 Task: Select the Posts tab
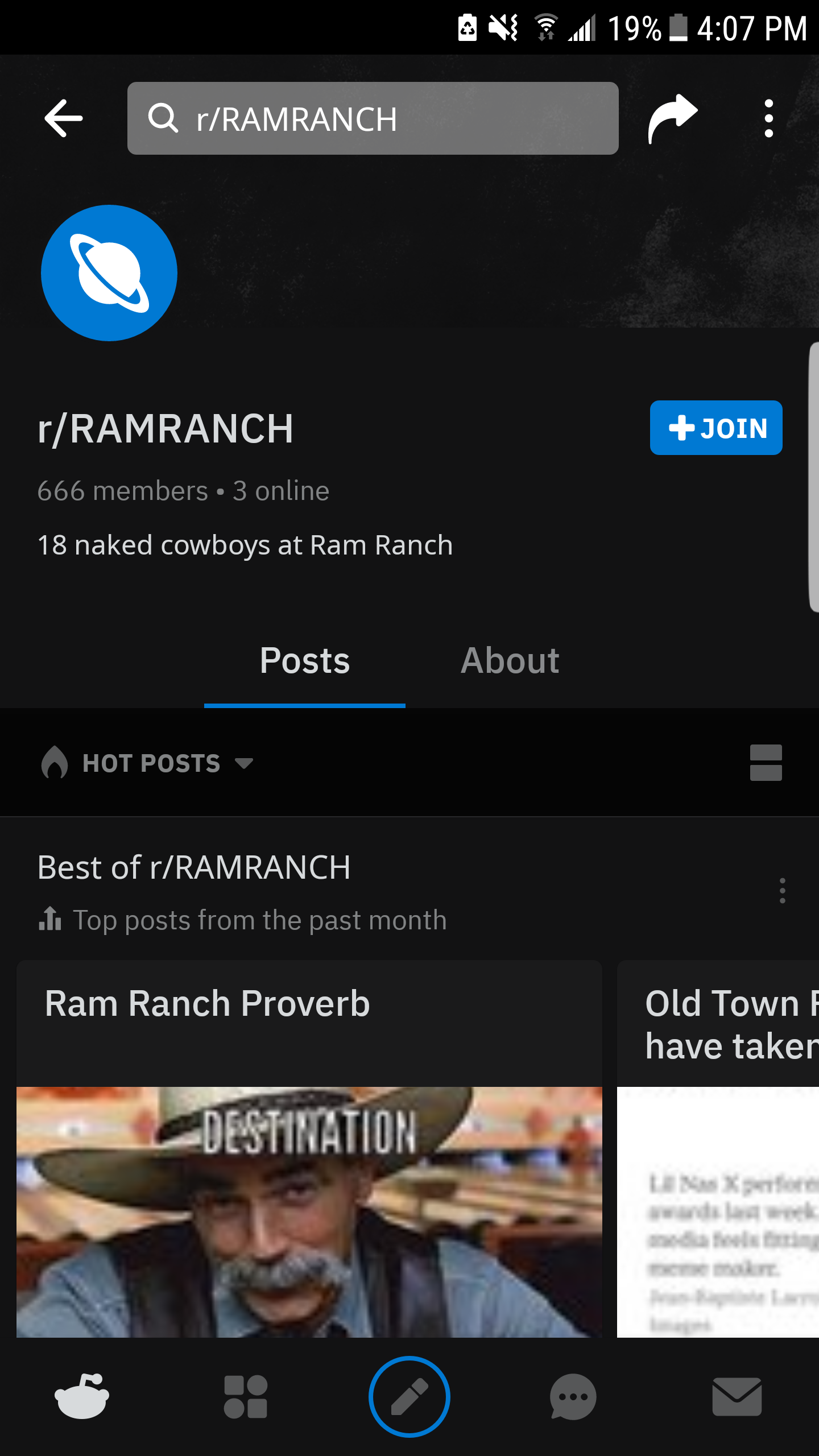pyautogui.click(x=305, y=661)
